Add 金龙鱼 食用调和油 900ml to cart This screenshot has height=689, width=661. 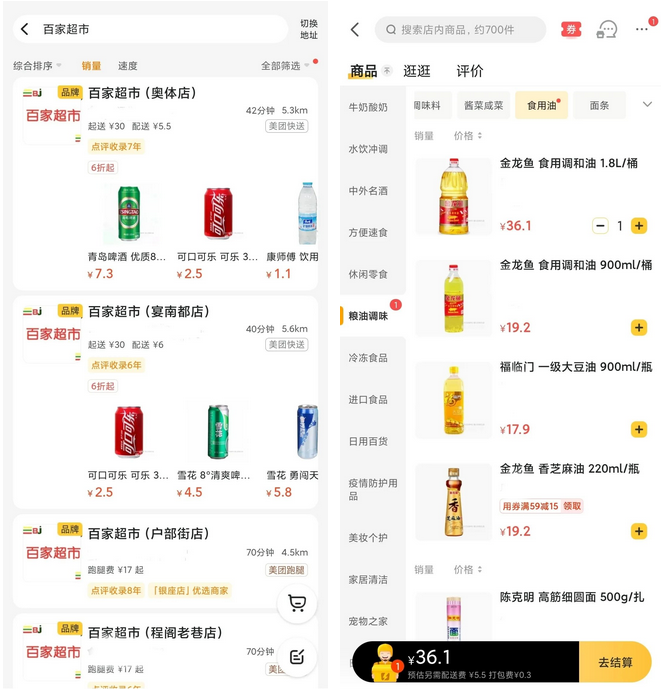point(639,328)
